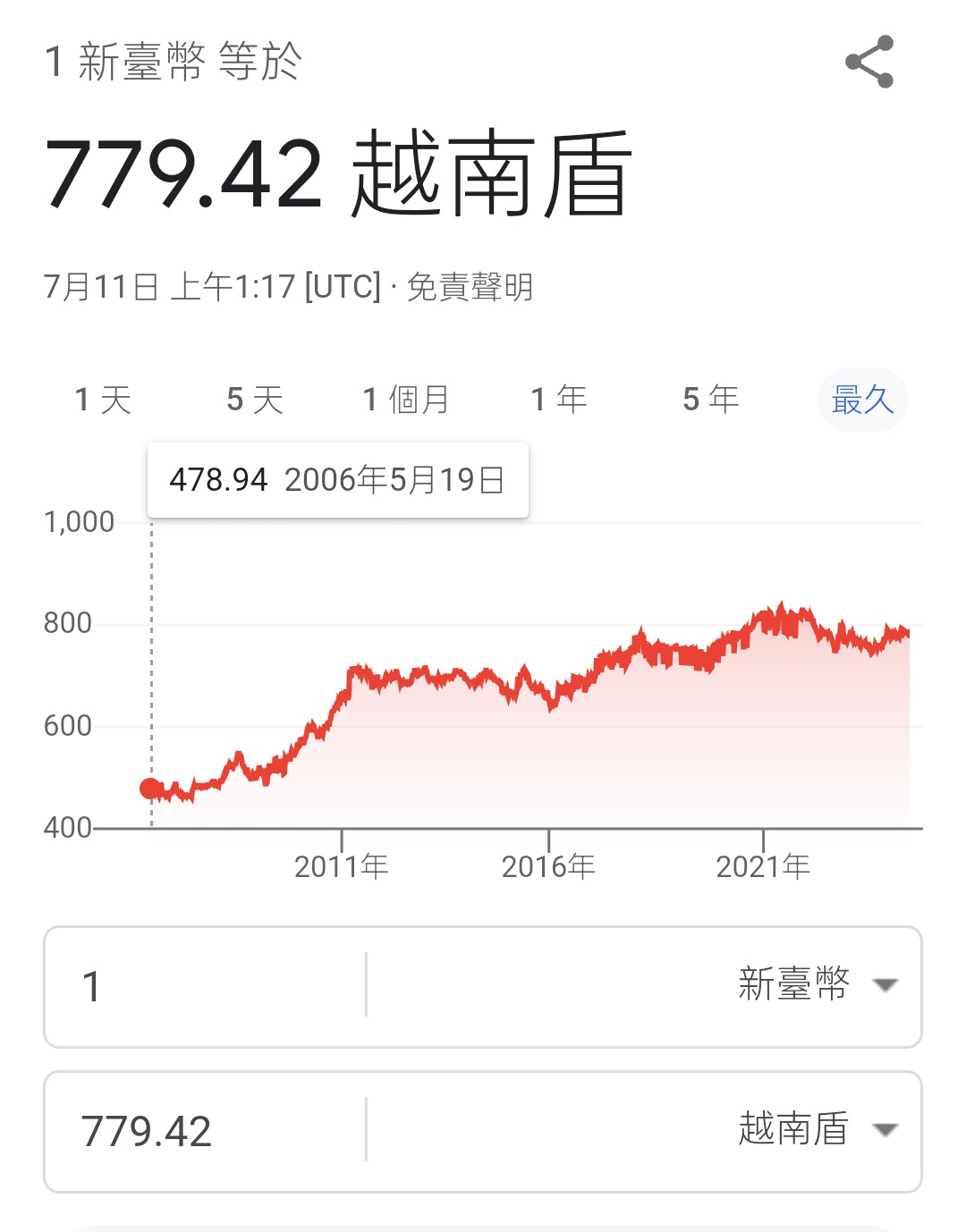Share this currency conversion result

click(869, 62)
